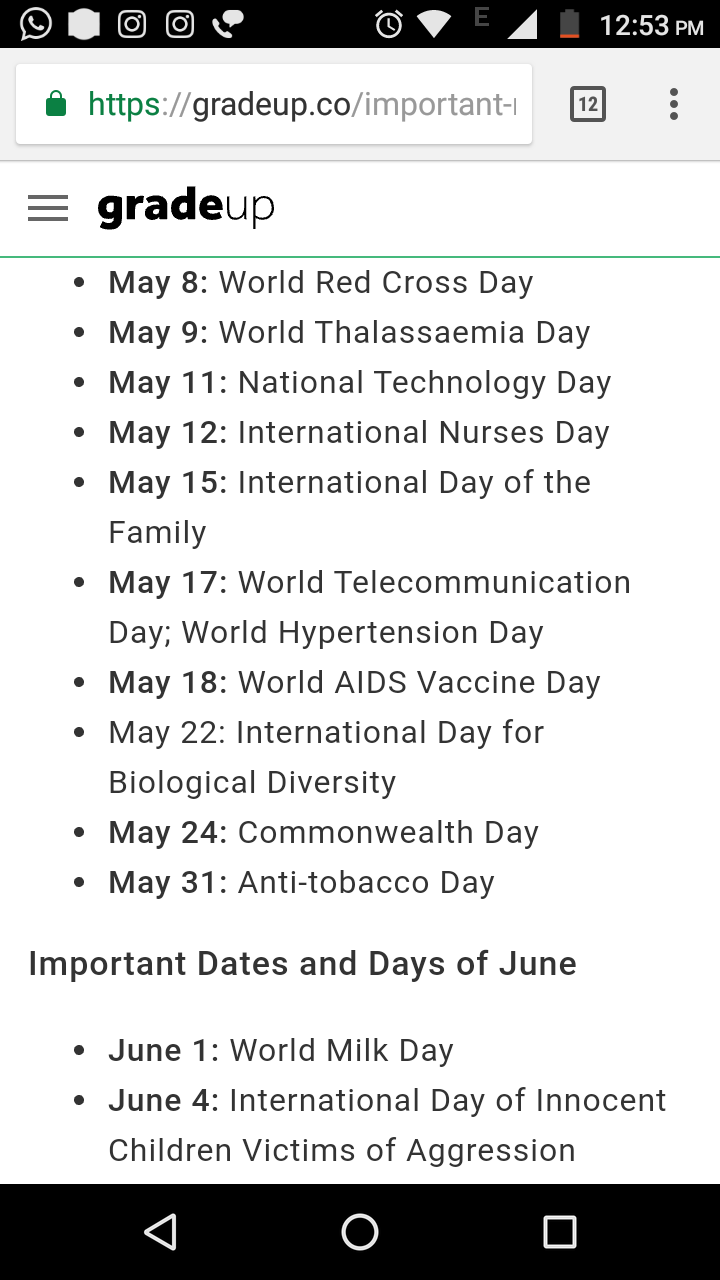The image size is (720, 1280).
Task: Open the tab switcher showing 12 tabs
Action: point(588,104)
